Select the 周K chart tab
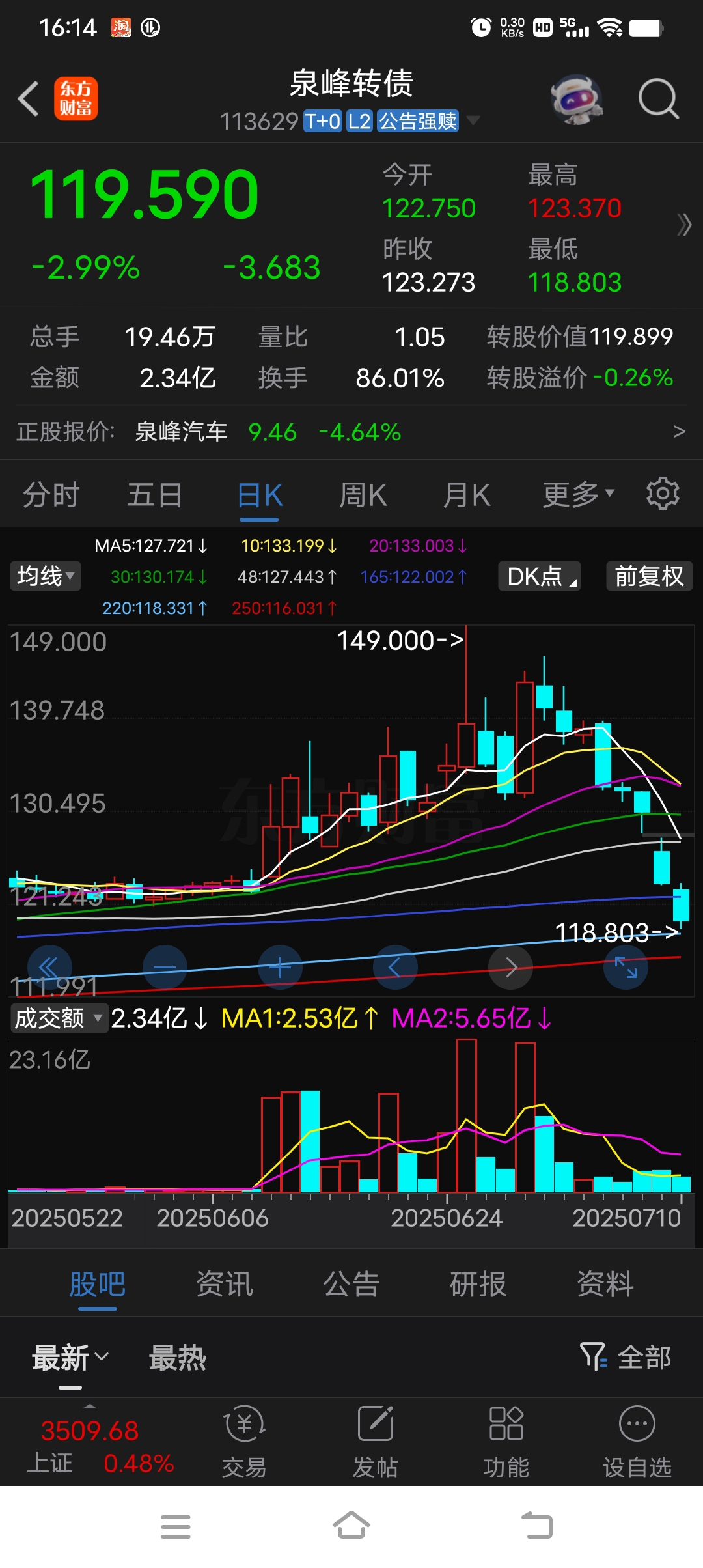The image size is (703, 1568). click(x=363, y=495)
